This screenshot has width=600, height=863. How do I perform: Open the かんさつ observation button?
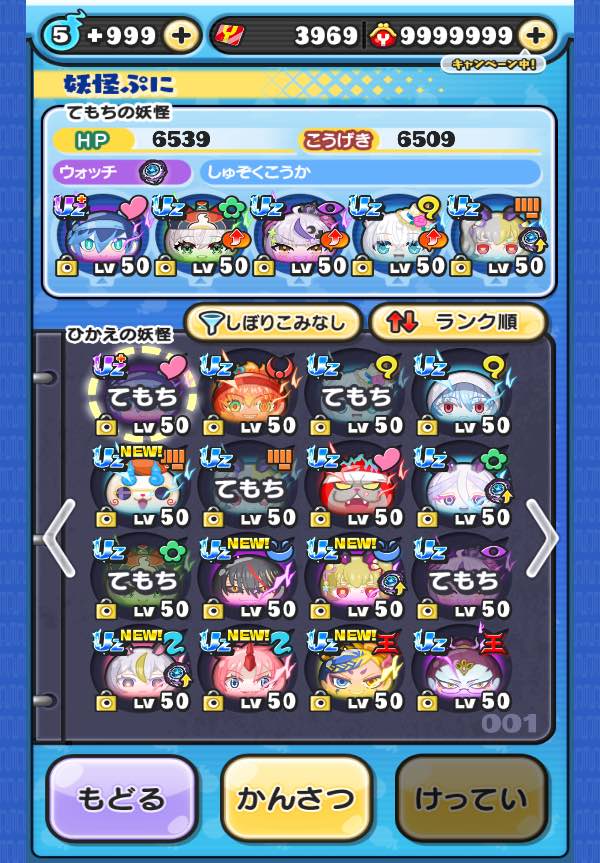click(295, 799)
